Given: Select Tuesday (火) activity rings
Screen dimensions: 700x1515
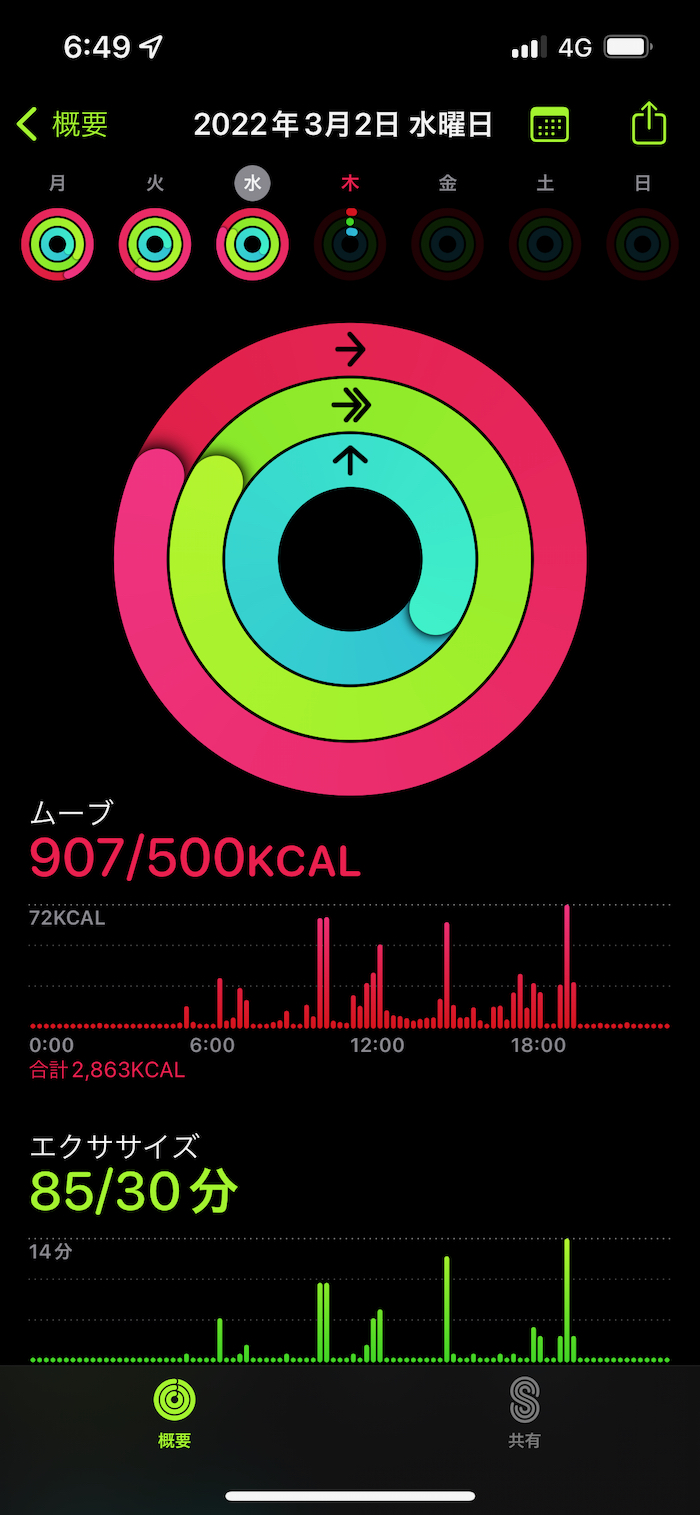Looking at the screenshot, I should point(155,243).
